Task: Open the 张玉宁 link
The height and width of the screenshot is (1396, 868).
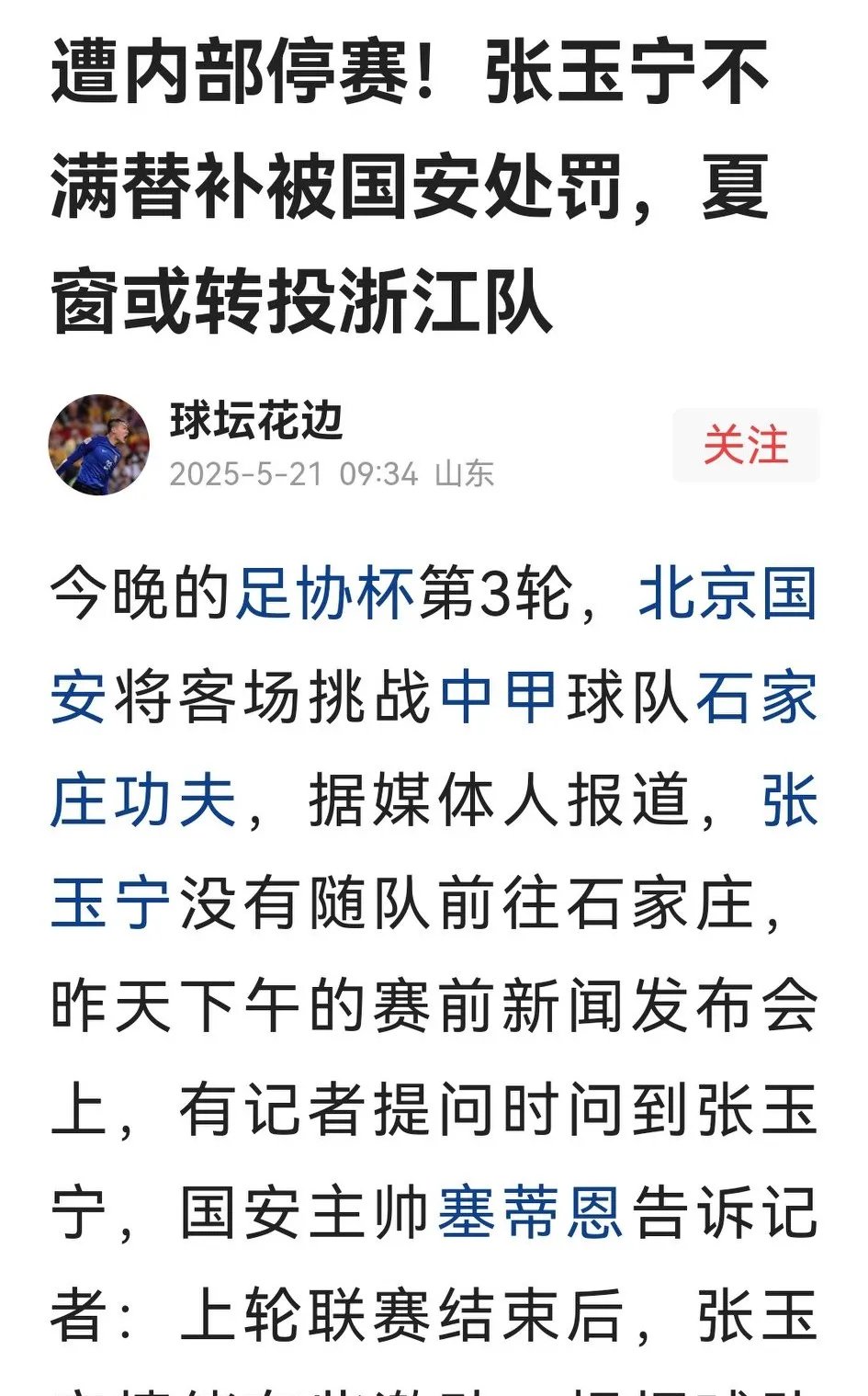Action: tap(110, 904)
